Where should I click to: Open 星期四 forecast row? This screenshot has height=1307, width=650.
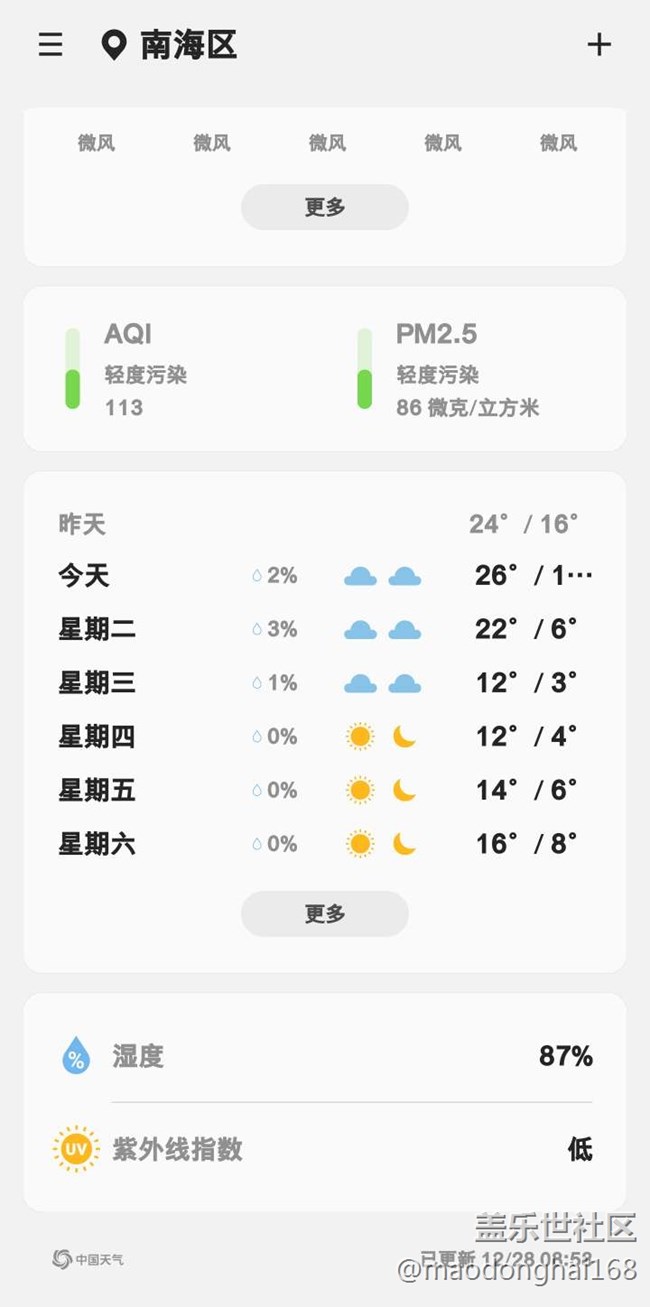point(325,737)
